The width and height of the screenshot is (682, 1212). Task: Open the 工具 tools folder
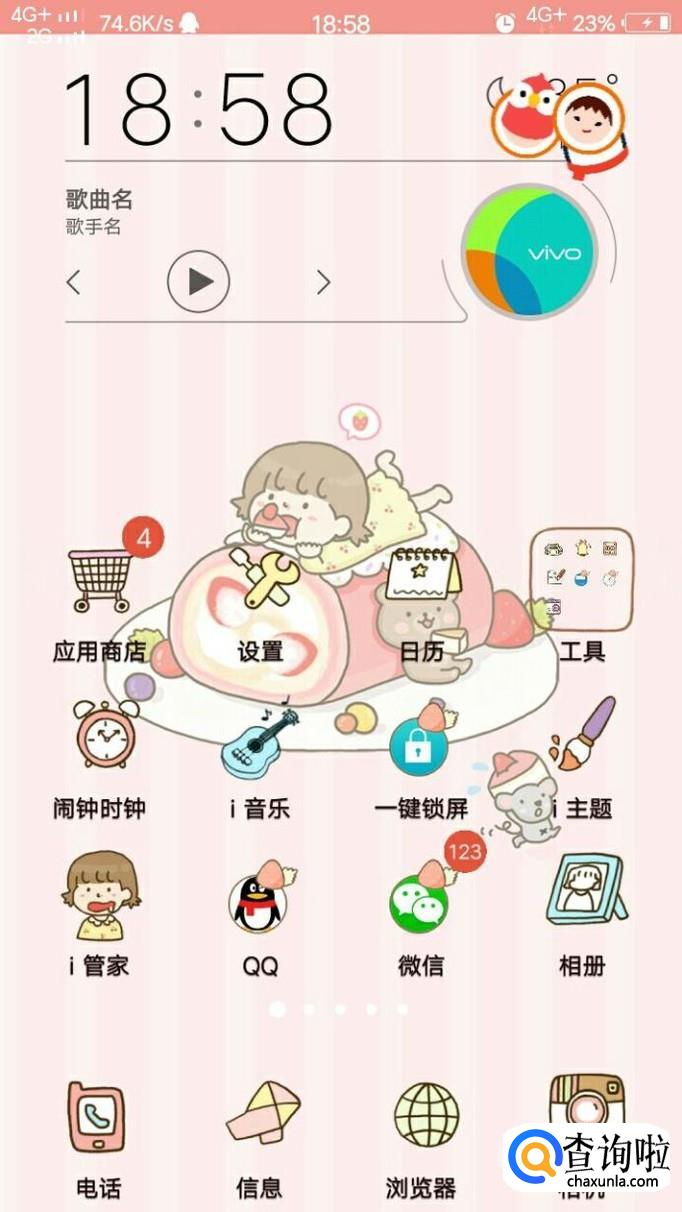point(582,581)
